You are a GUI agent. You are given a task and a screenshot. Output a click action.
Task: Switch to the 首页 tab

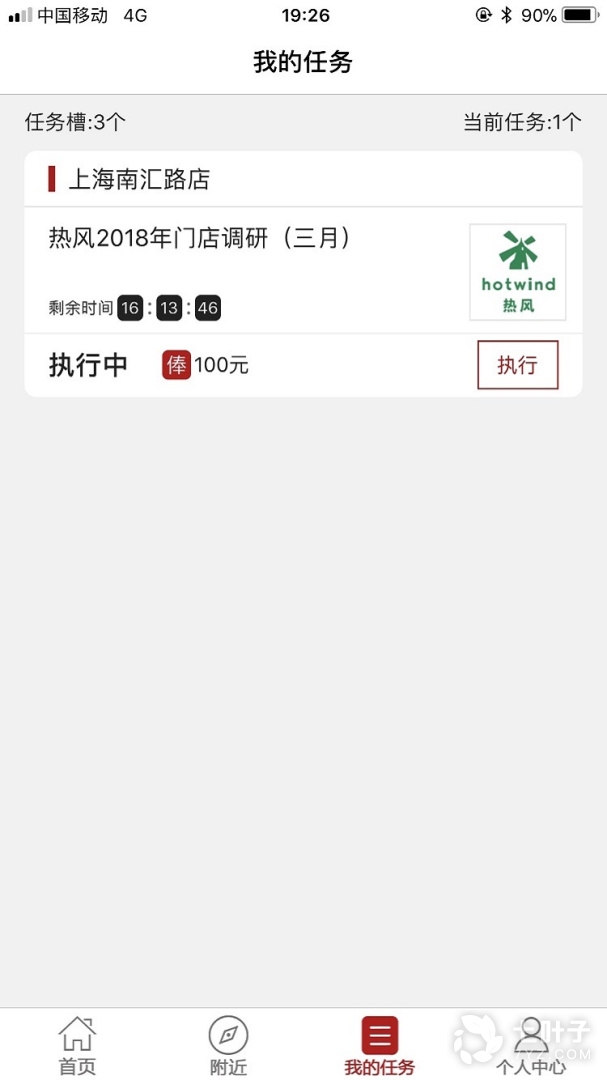click(77, 1045)
